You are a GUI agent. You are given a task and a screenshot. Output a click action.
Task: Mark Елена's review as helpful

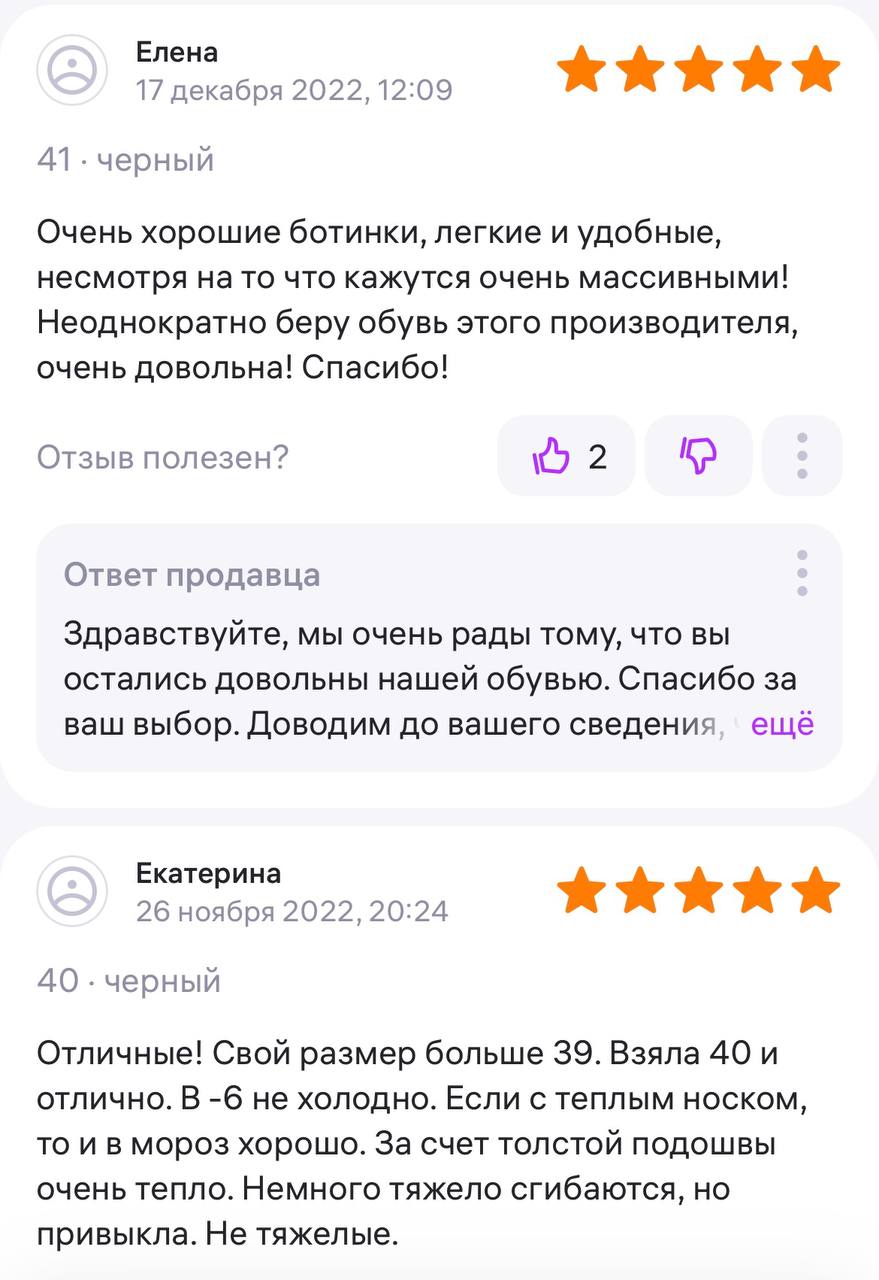[x=566, y=457]
